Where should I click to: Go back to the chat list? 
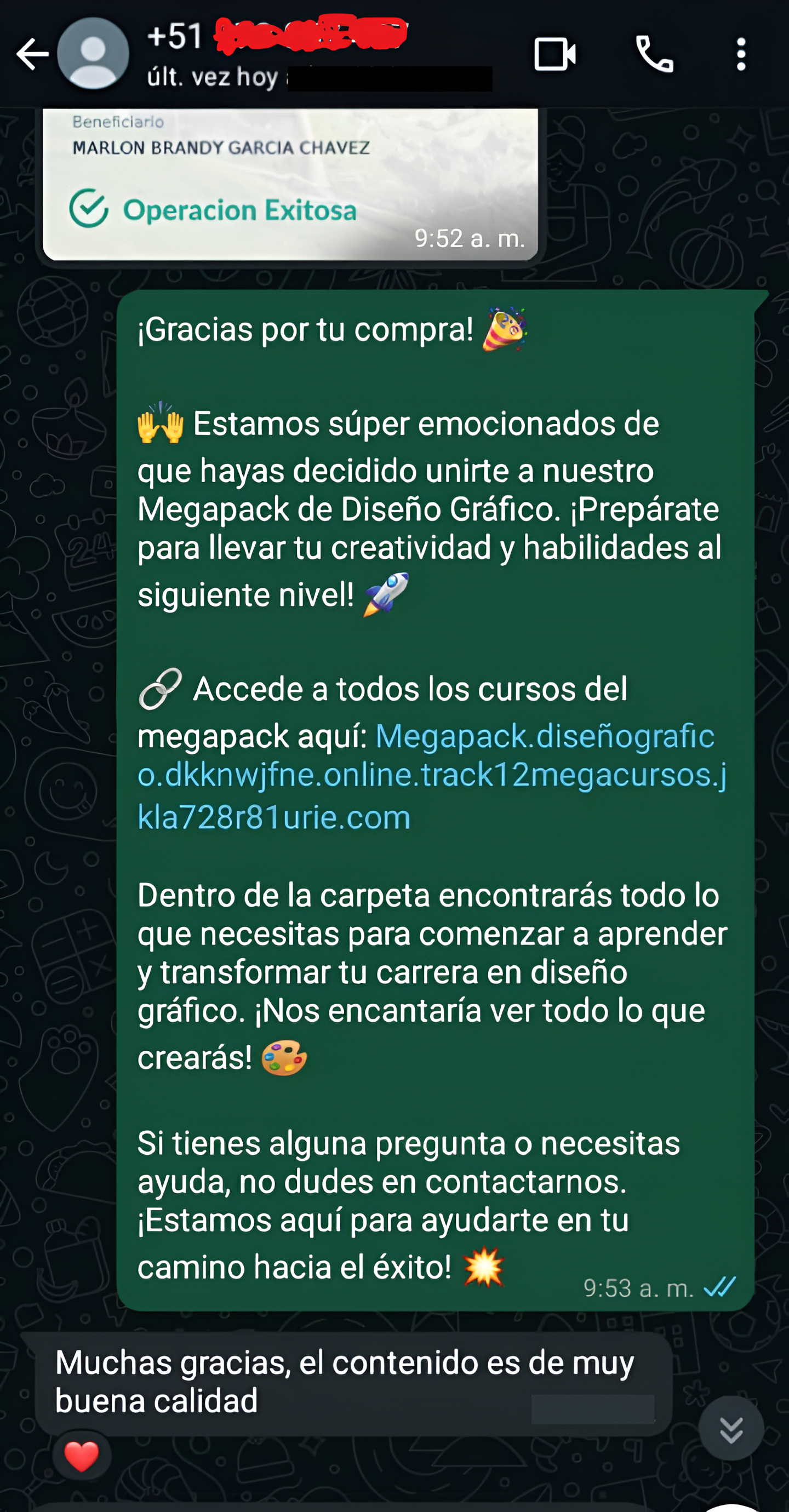click(x=32, y=55)
